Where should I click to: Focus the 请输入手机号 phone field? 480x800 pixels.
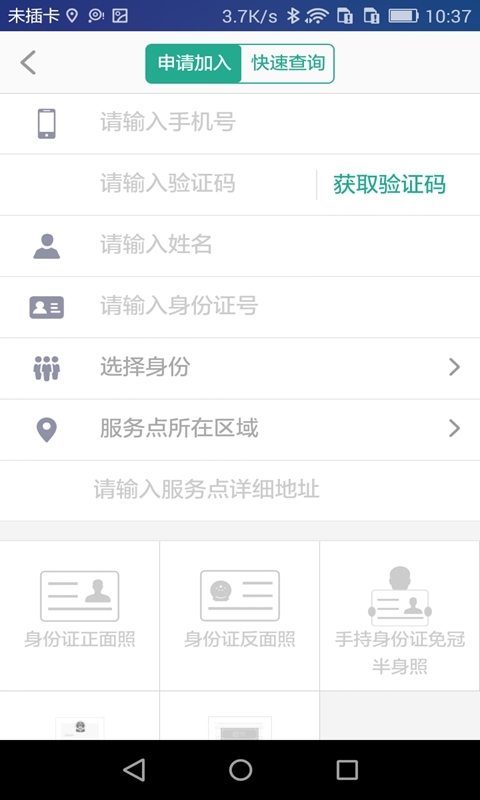[286, 123]
